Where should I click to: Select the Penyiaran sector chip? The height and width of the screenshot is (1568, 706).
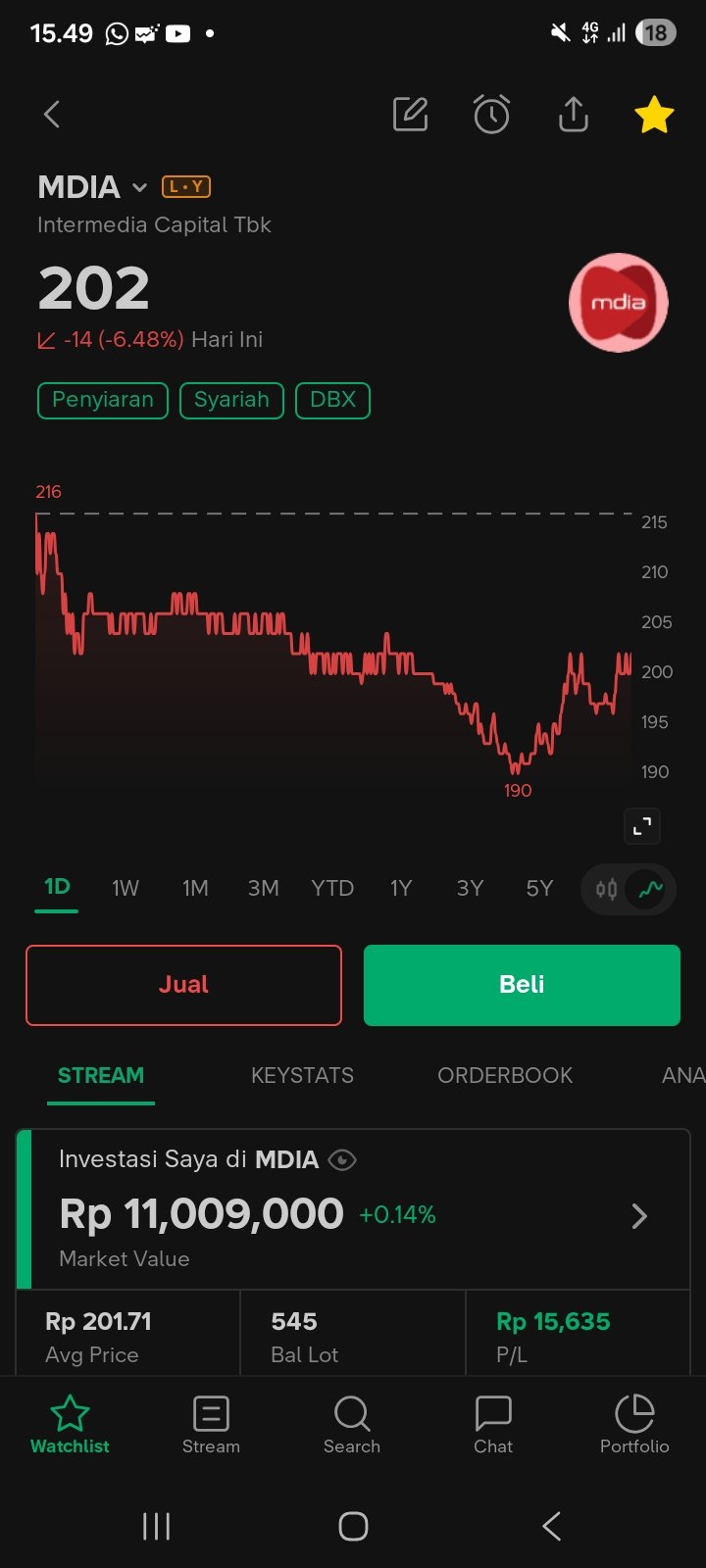pos(103,400)
